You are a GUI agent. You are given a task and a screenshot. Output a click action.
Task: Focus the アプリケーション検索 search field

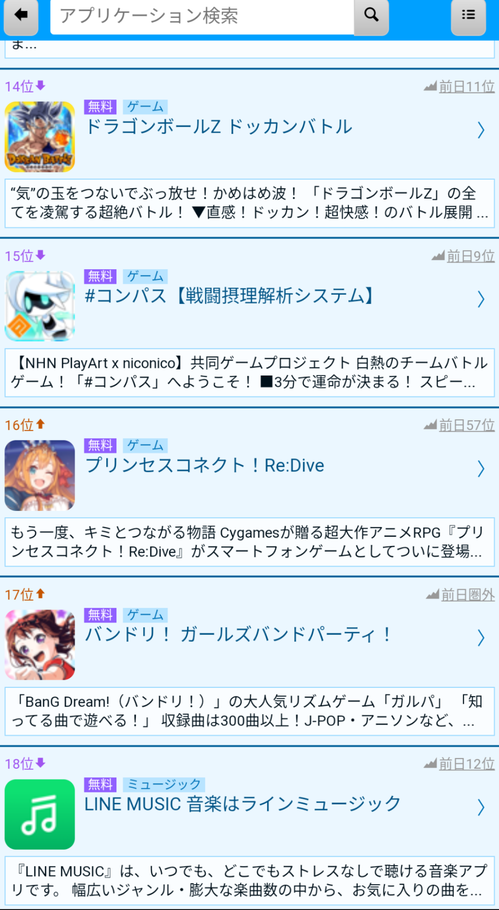pyautogui.click(x=202, y=16)
